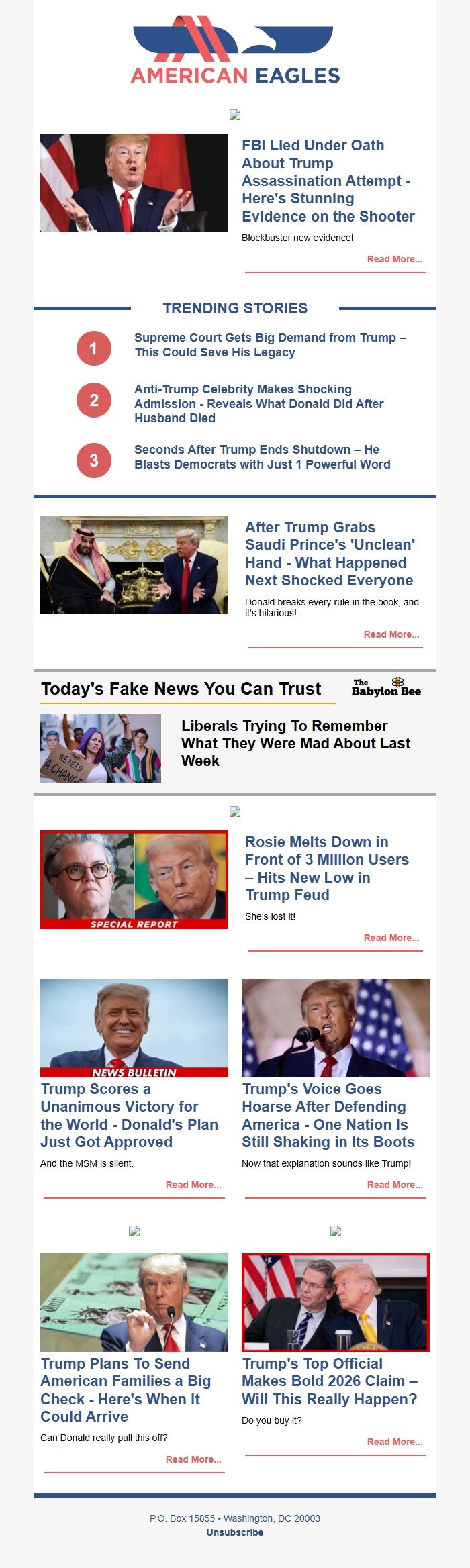The height and width of the screenshot is (1568, 470).
Task: Open Trump's Top Official 2026 Claim article
Action: coord(329,1381)
